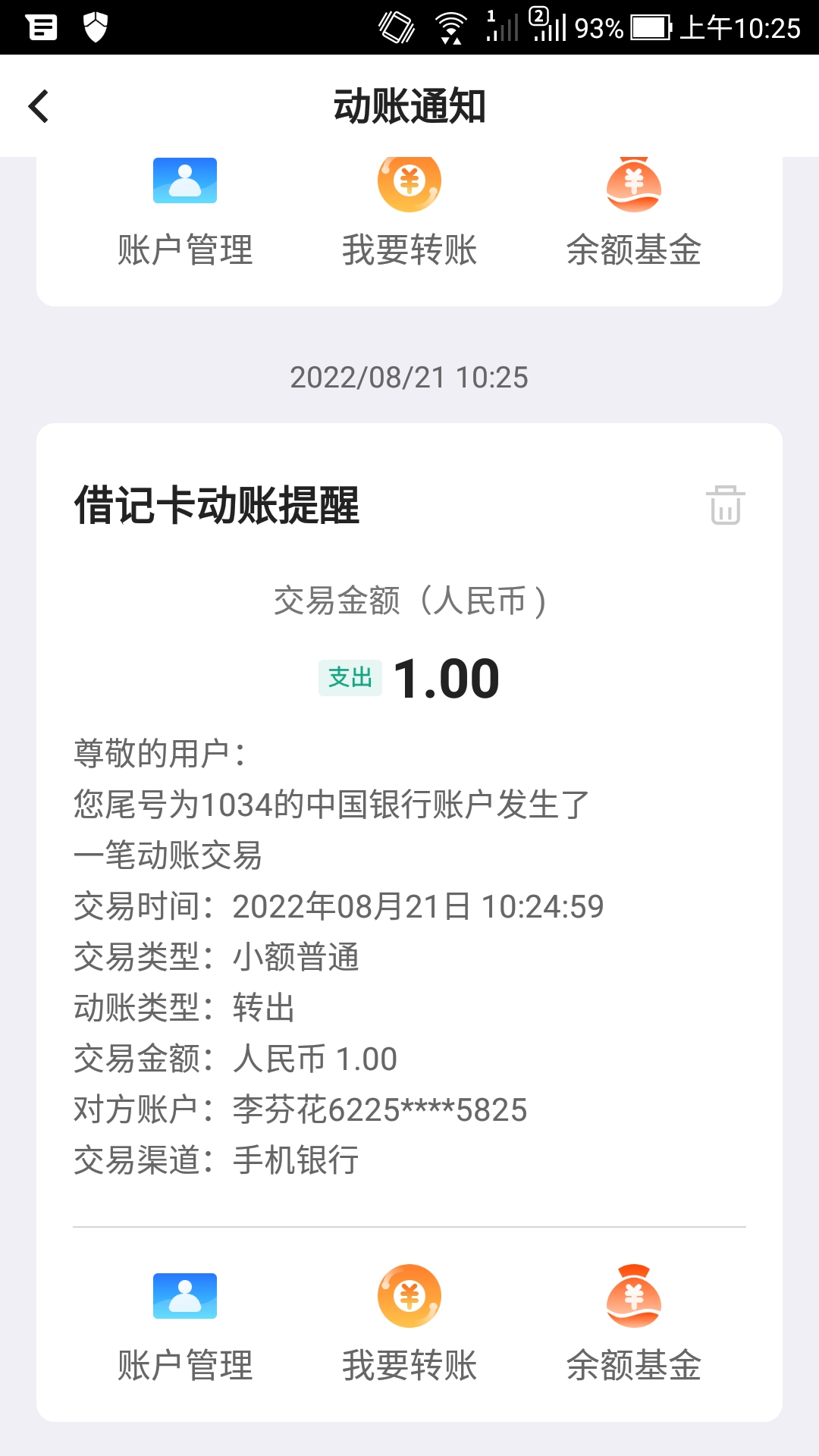Open 账户管理 in the upper card
This screenshot has height=1456, width=819.
click(185, 213)
